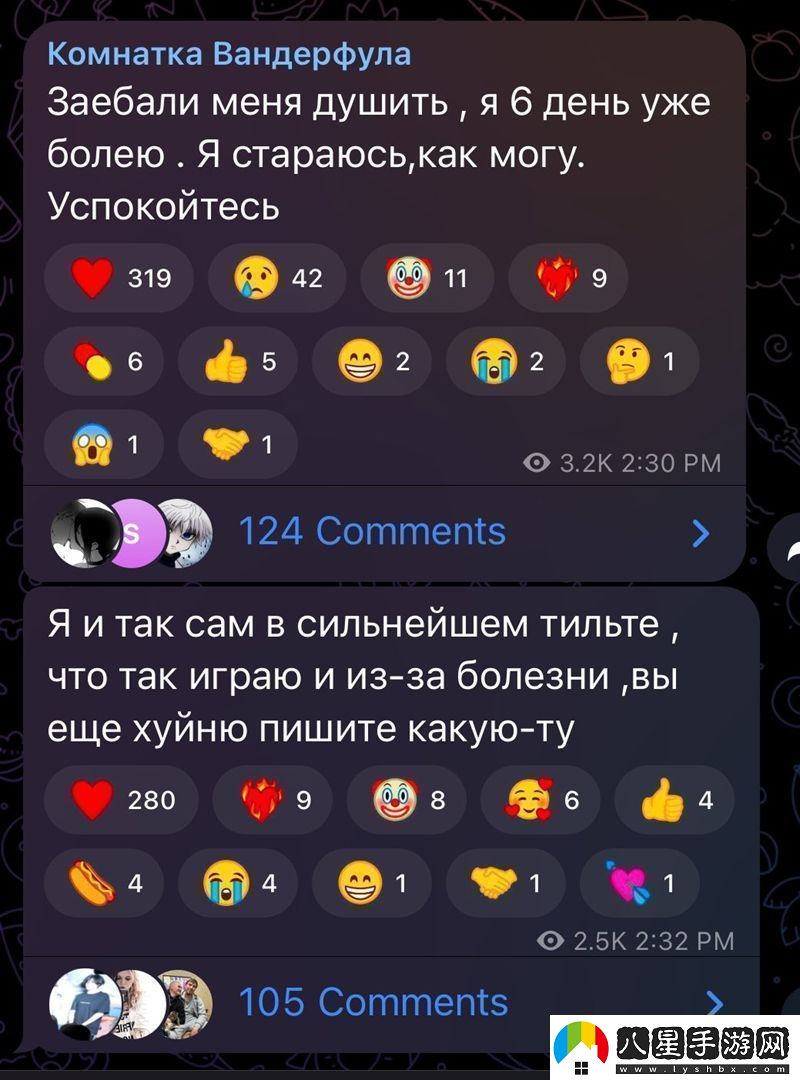800x1080 pixels.
Task: Open the 105 Comments thread
Action: tap(373, 1002)
